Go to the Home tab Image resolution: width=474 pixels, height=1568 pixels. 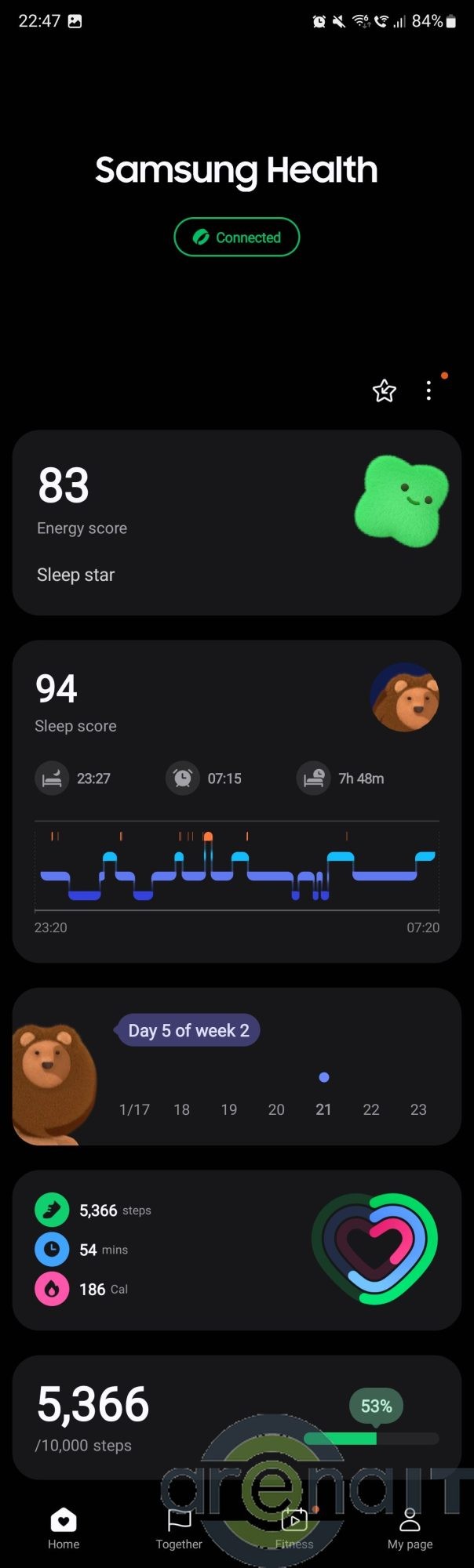64,1529
